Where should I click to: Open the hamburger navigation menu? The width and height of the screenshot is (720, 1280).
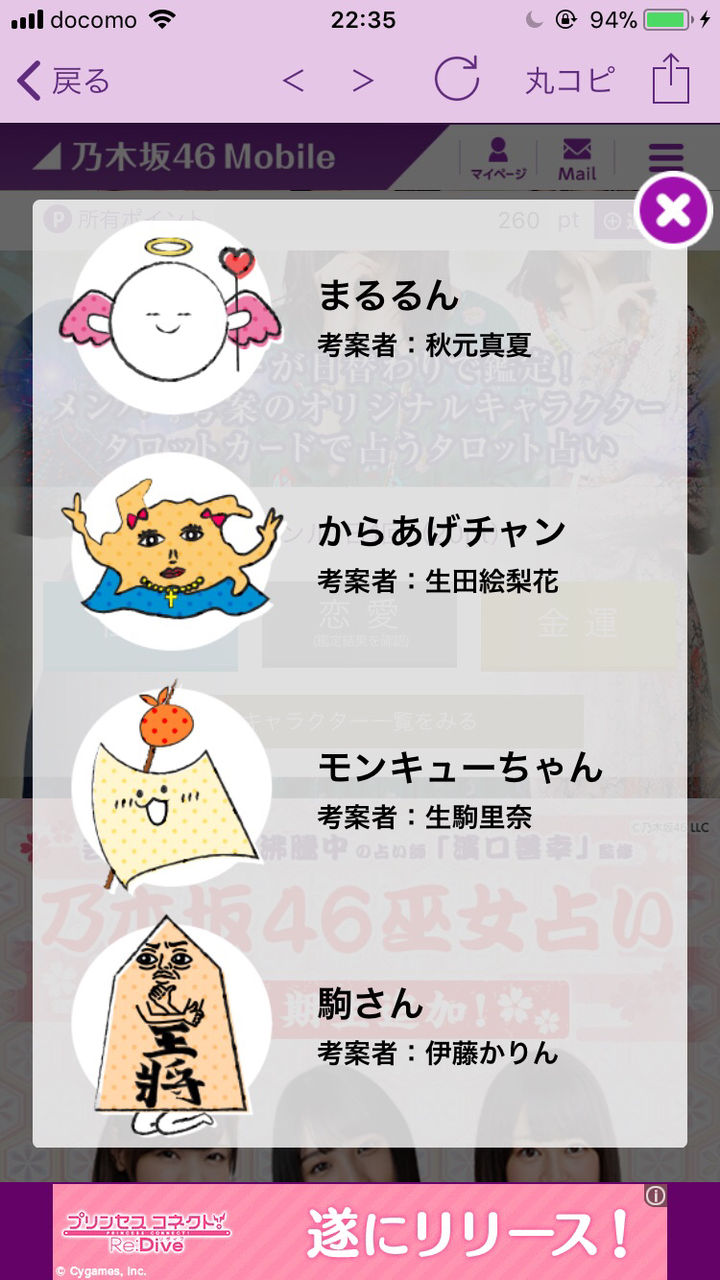(665, 155)
